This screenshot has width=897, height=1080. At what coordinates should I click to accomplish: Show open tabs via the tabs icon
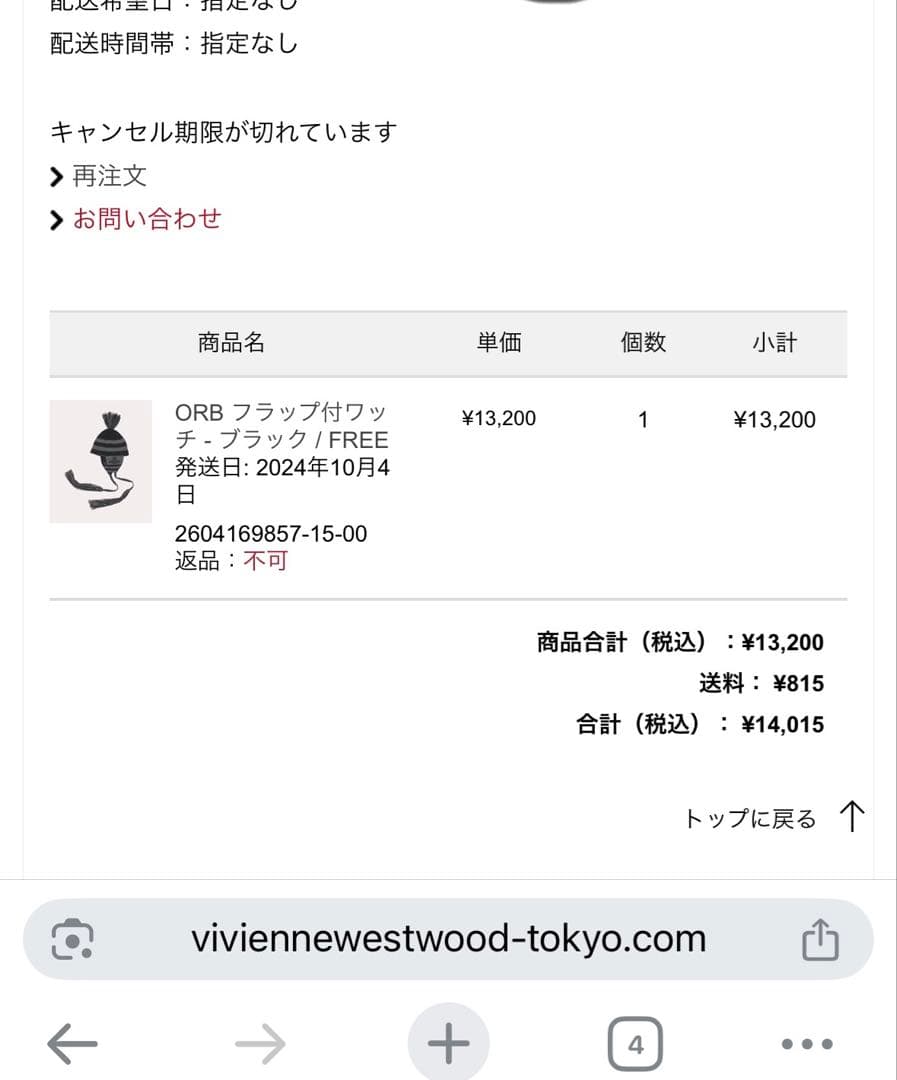[634, 1043]
